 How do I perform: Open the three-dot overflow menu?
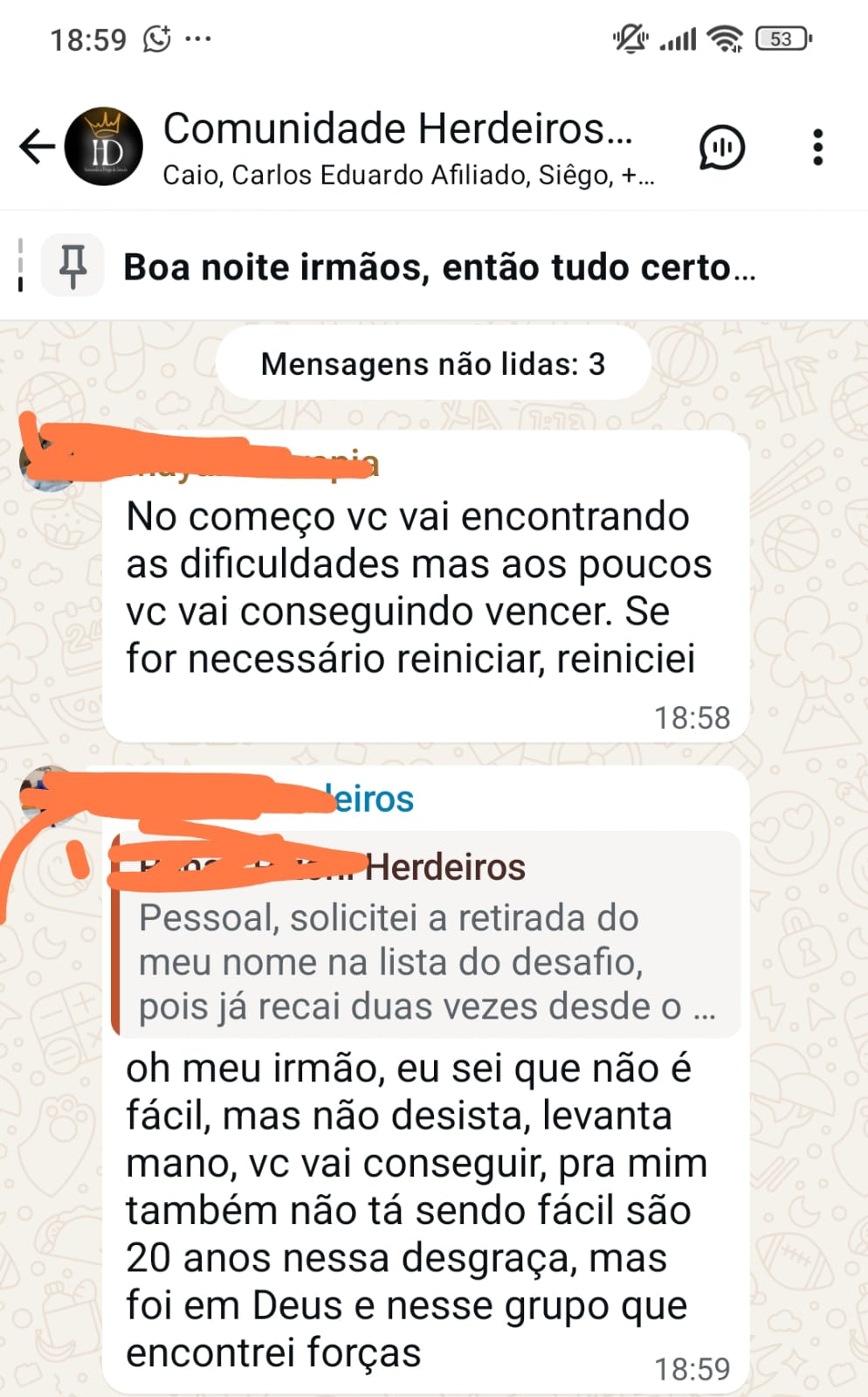point(817,147)
